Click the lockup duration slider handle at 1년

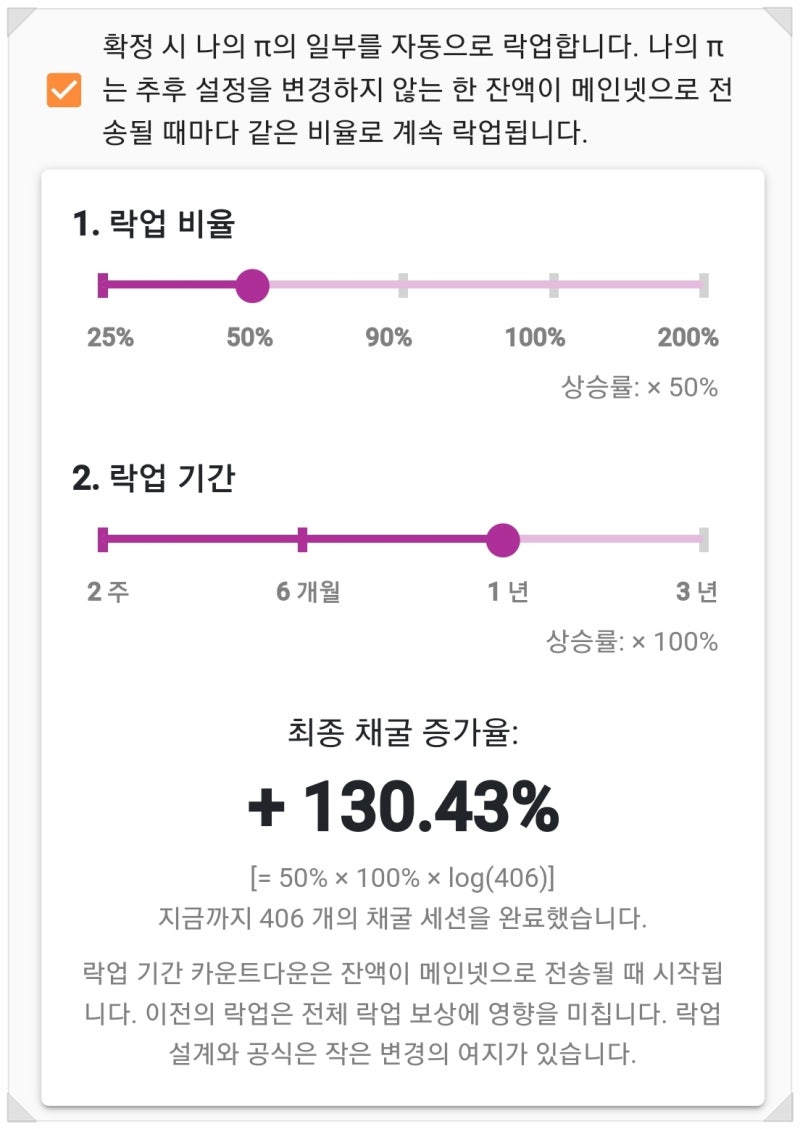502,539
